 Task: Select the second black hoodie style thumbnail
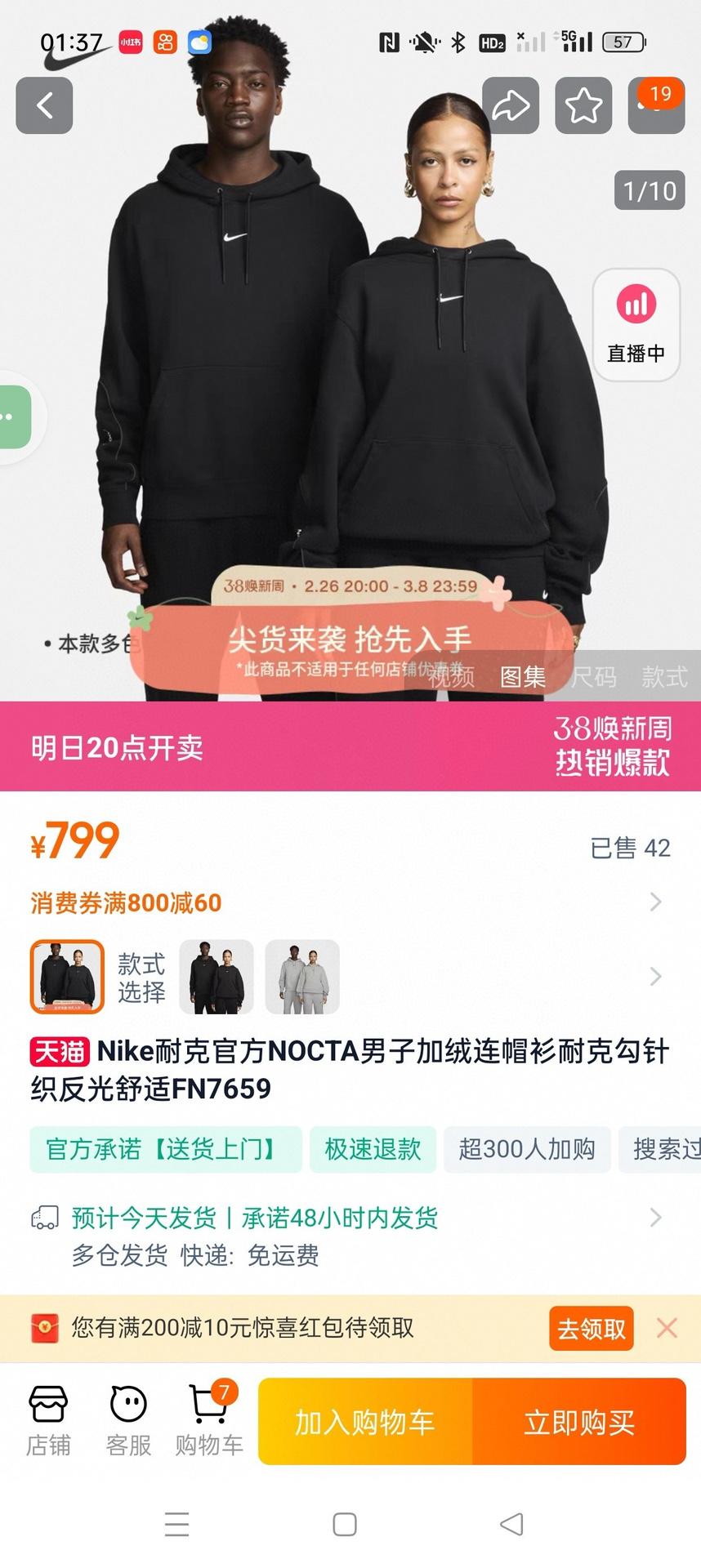click(216, 977)
